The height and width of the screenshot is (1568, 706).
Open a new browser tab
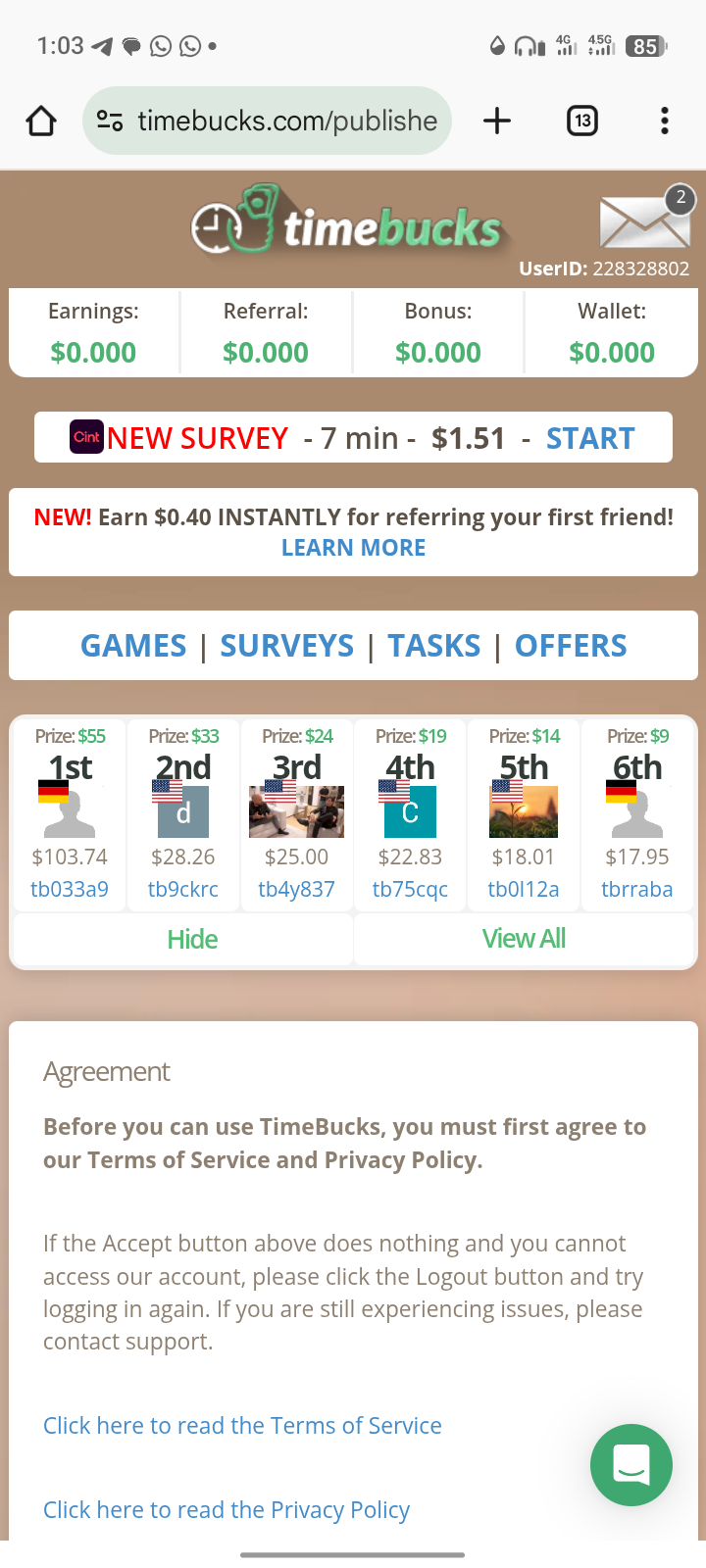click(497, 121)
